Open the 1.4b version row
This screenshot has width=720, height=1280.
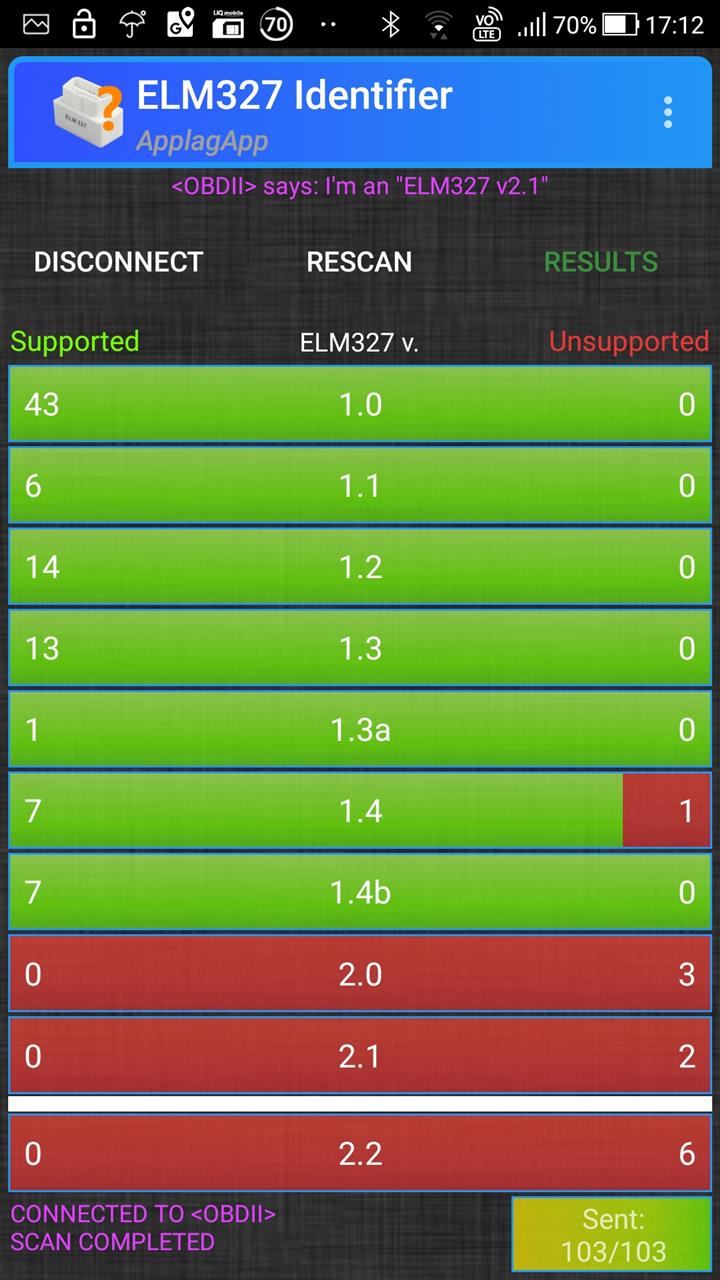(x=360, y=892)
